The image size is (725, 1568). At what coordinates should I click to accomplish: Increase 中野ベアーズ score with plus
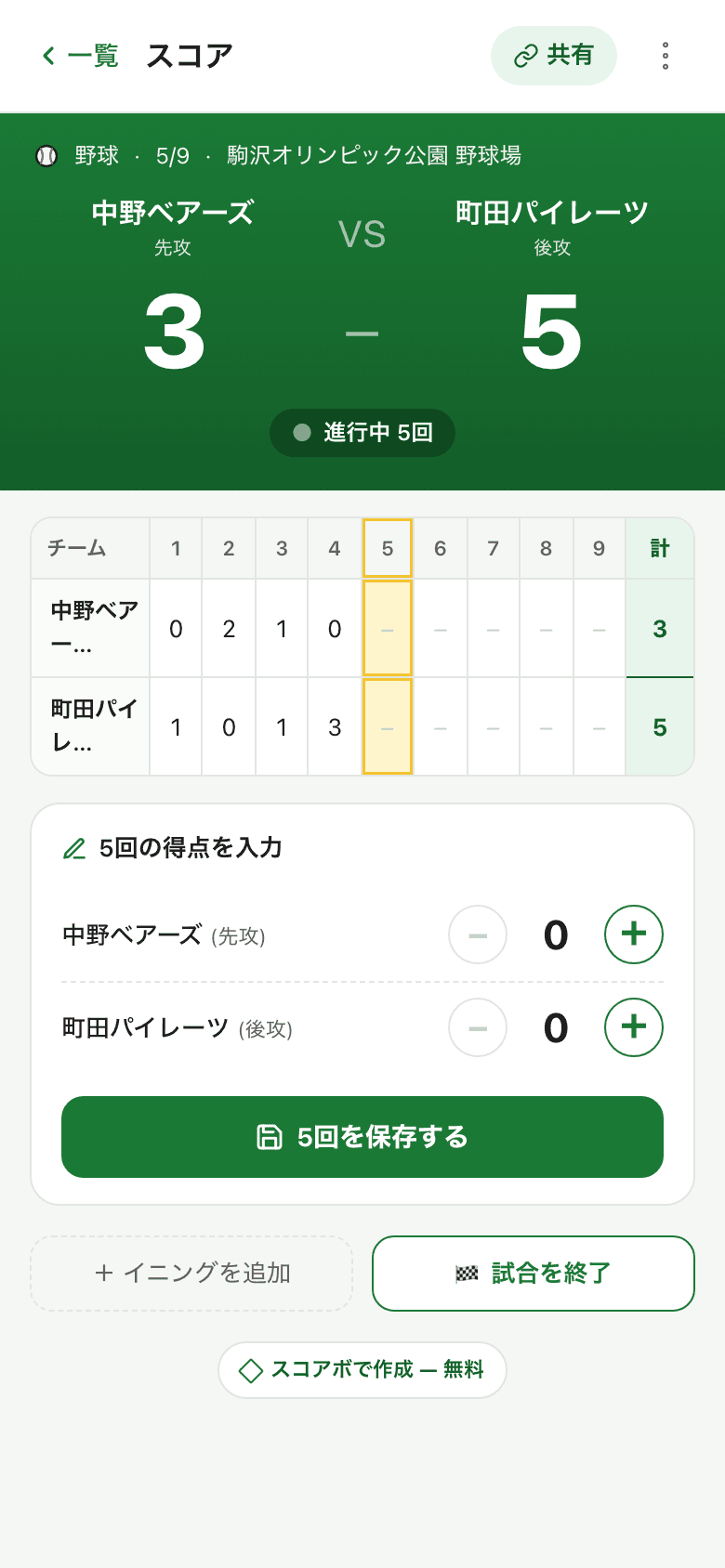point(634,934)
